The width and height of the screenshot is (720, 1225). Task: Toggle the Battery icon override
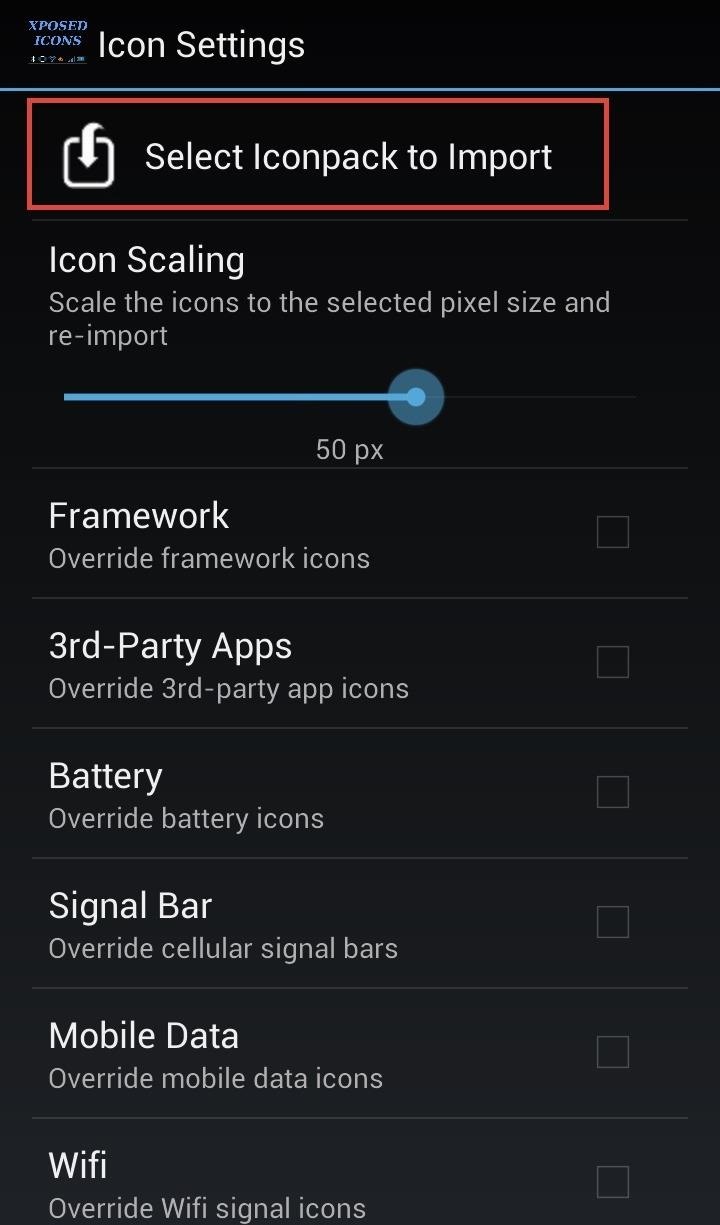pyautogui.click(x=612, y=792)
